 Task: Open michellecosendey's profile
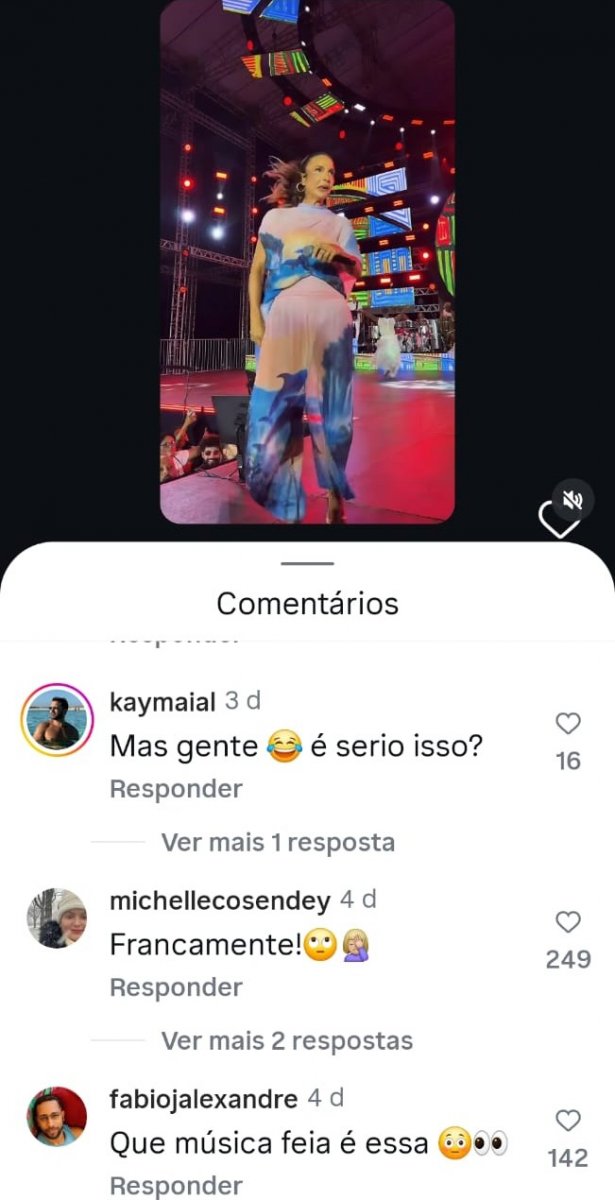[x=219, y=900]
